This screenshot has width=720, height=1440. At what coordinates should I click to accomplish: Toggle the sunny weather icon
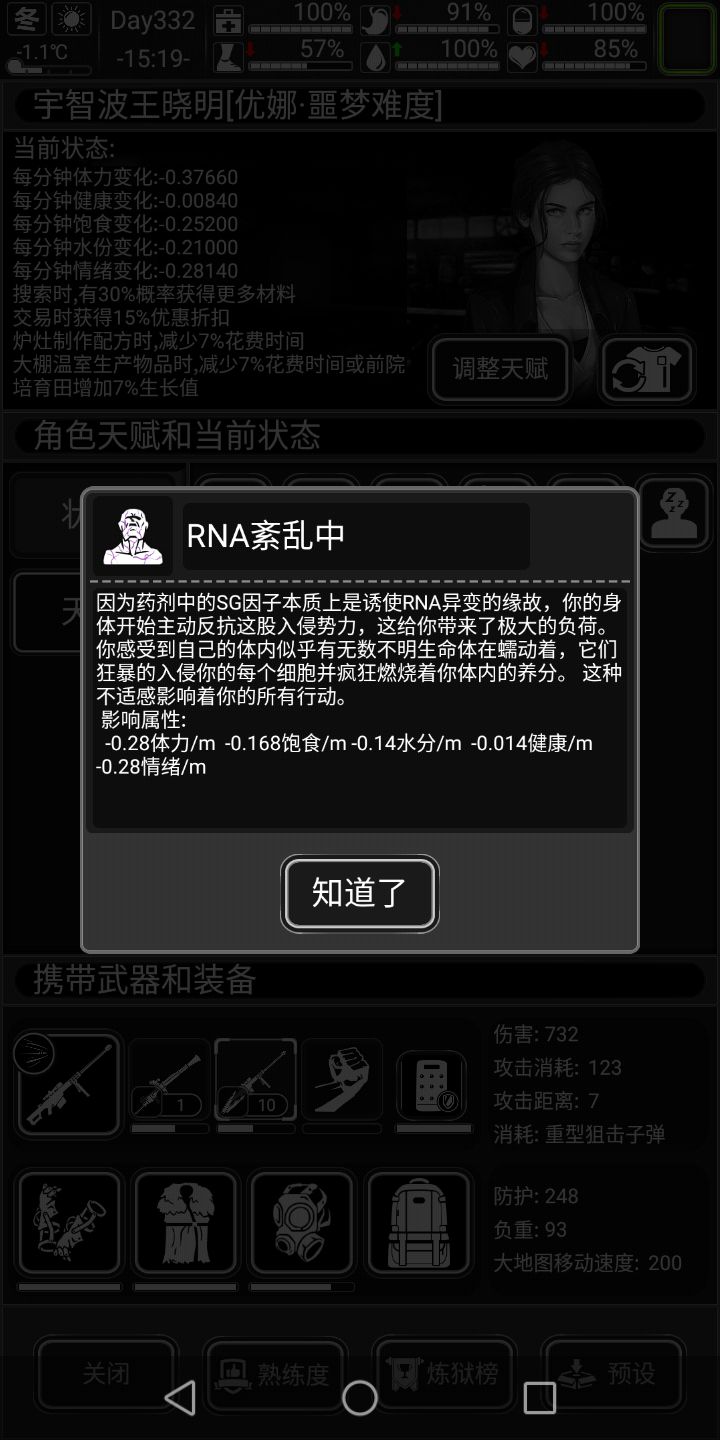coord(73,18)
